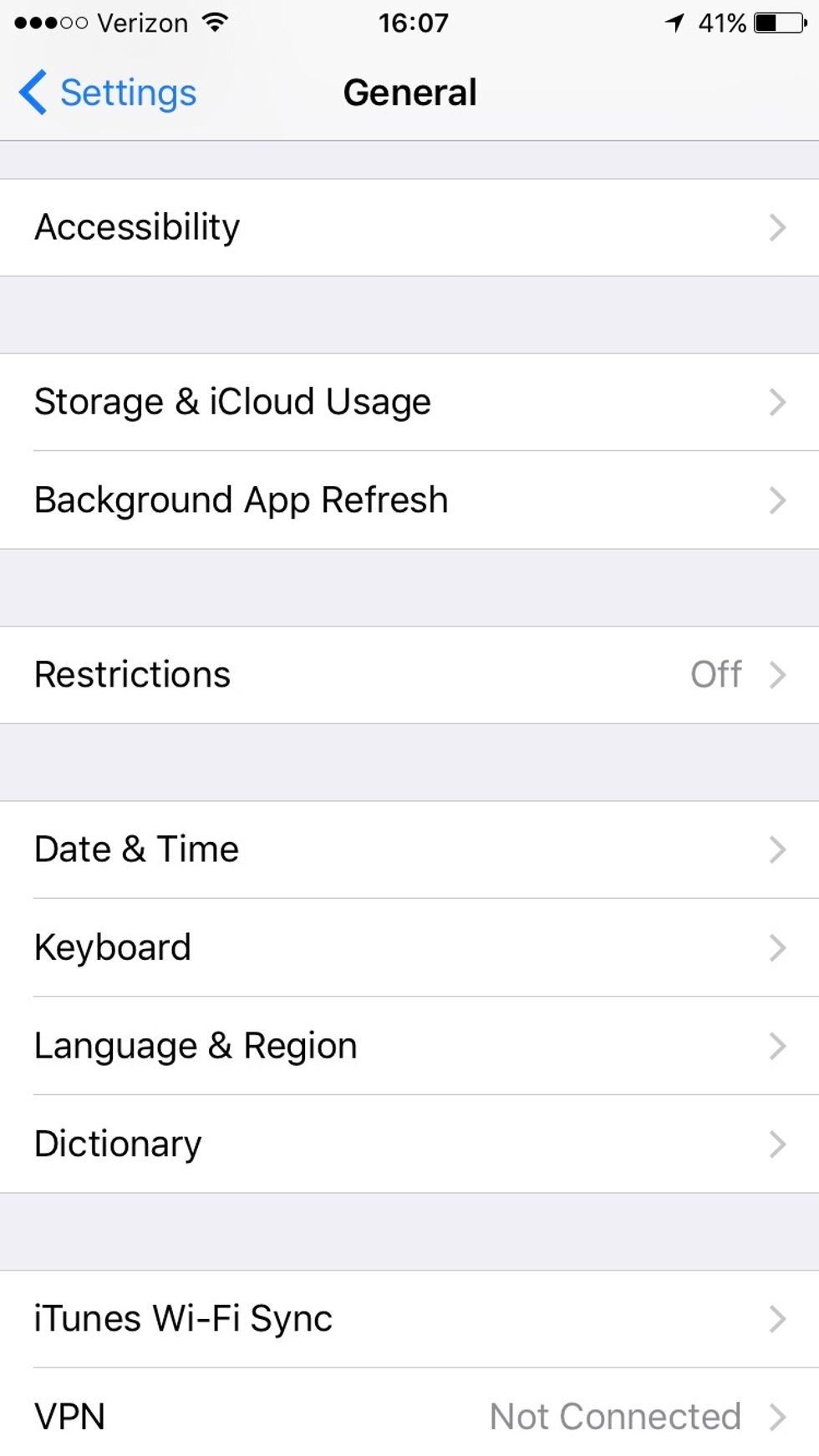819x1456 pixels.
Task: Open iTunes Wi-Fi Sync
Action: 409,1319
